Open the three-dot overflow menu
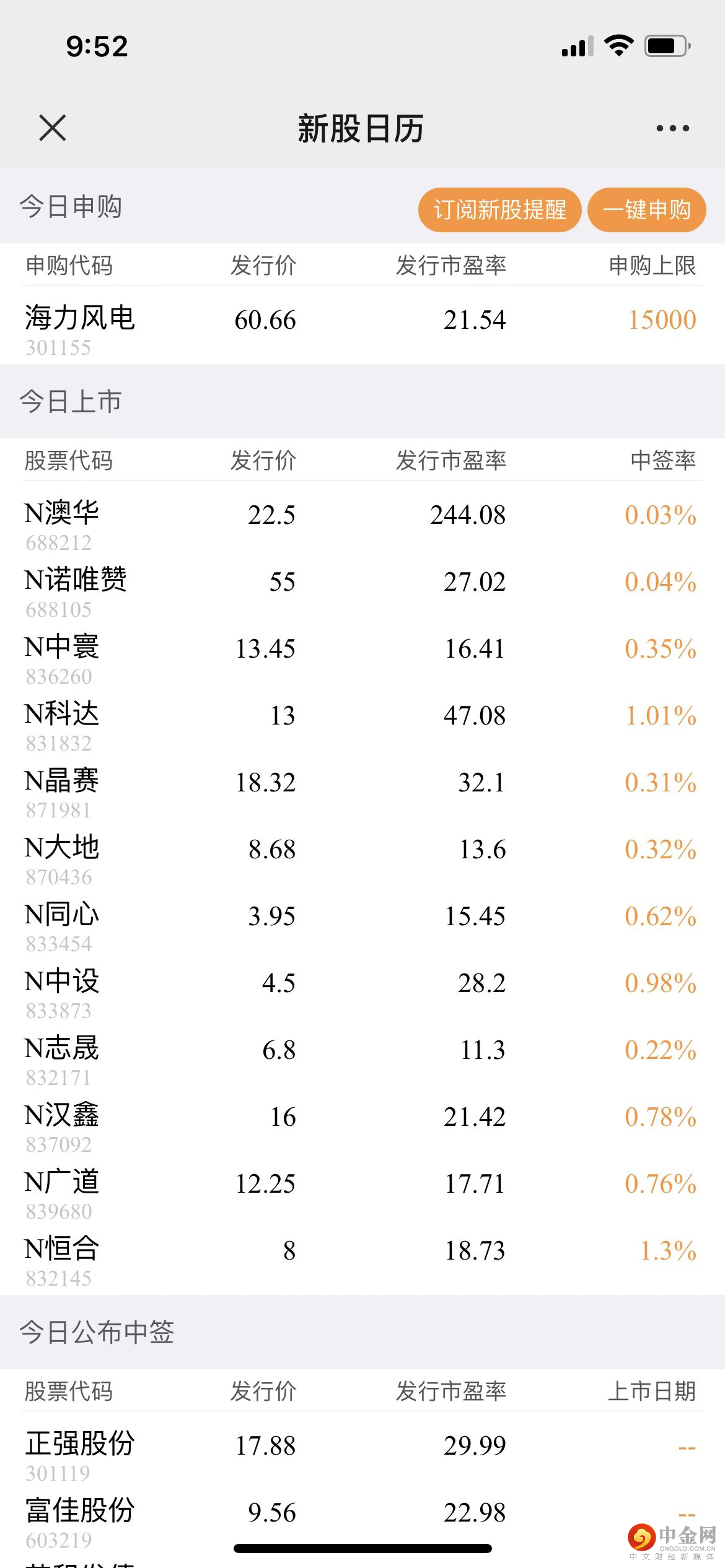 click(x=672, y=128)
